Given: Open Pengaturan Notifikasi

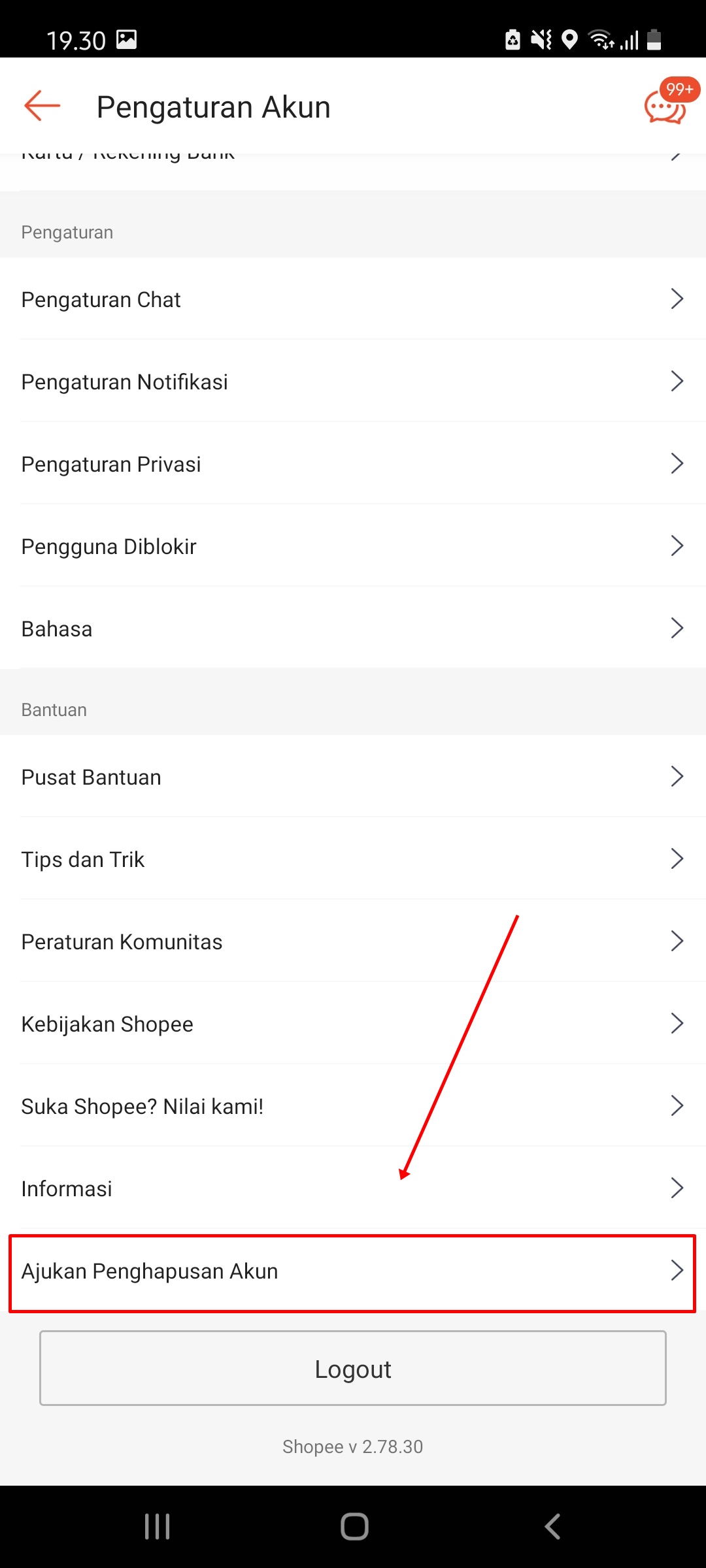Looking at the screenshot, I should point(353,382).
